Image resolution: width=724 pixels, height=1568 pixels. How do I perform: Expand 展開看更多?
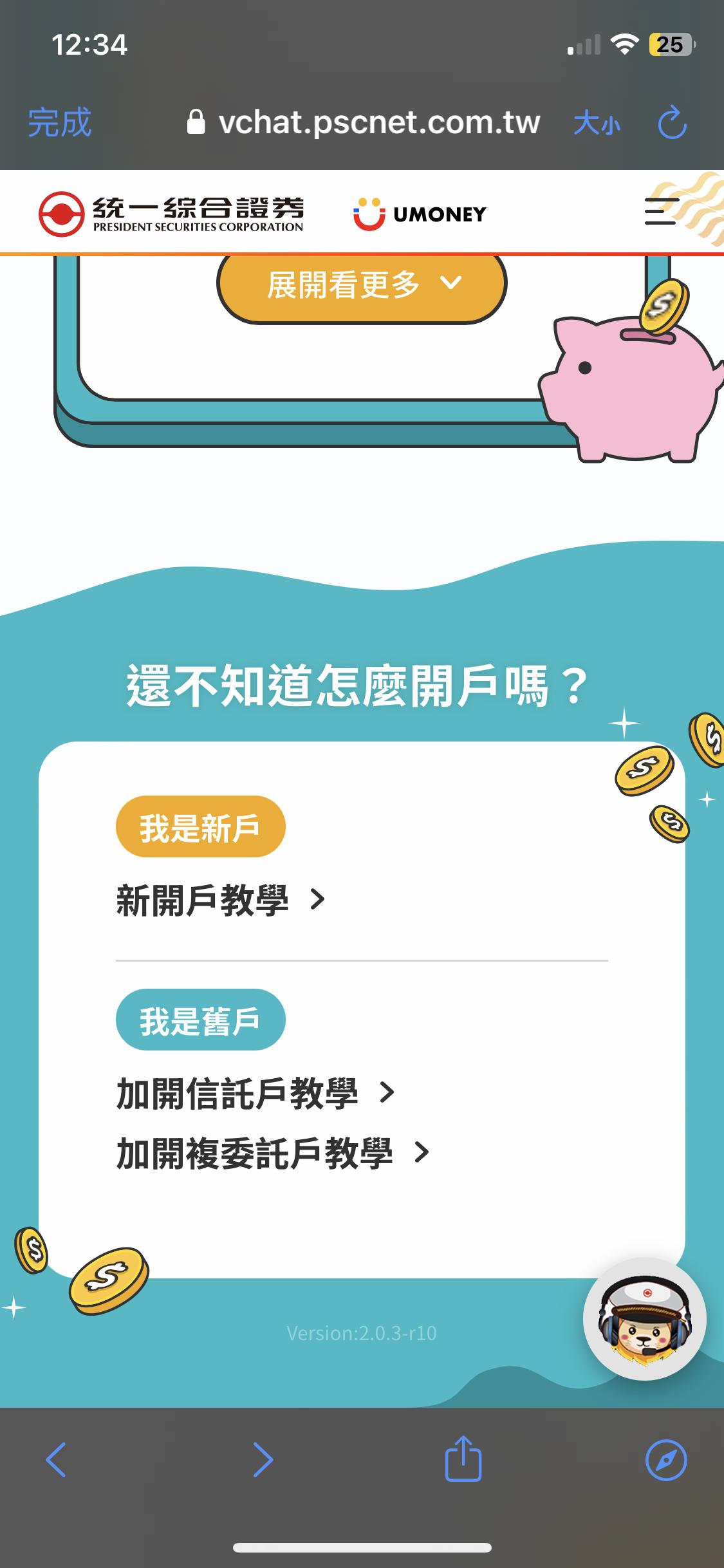[362, 285]
